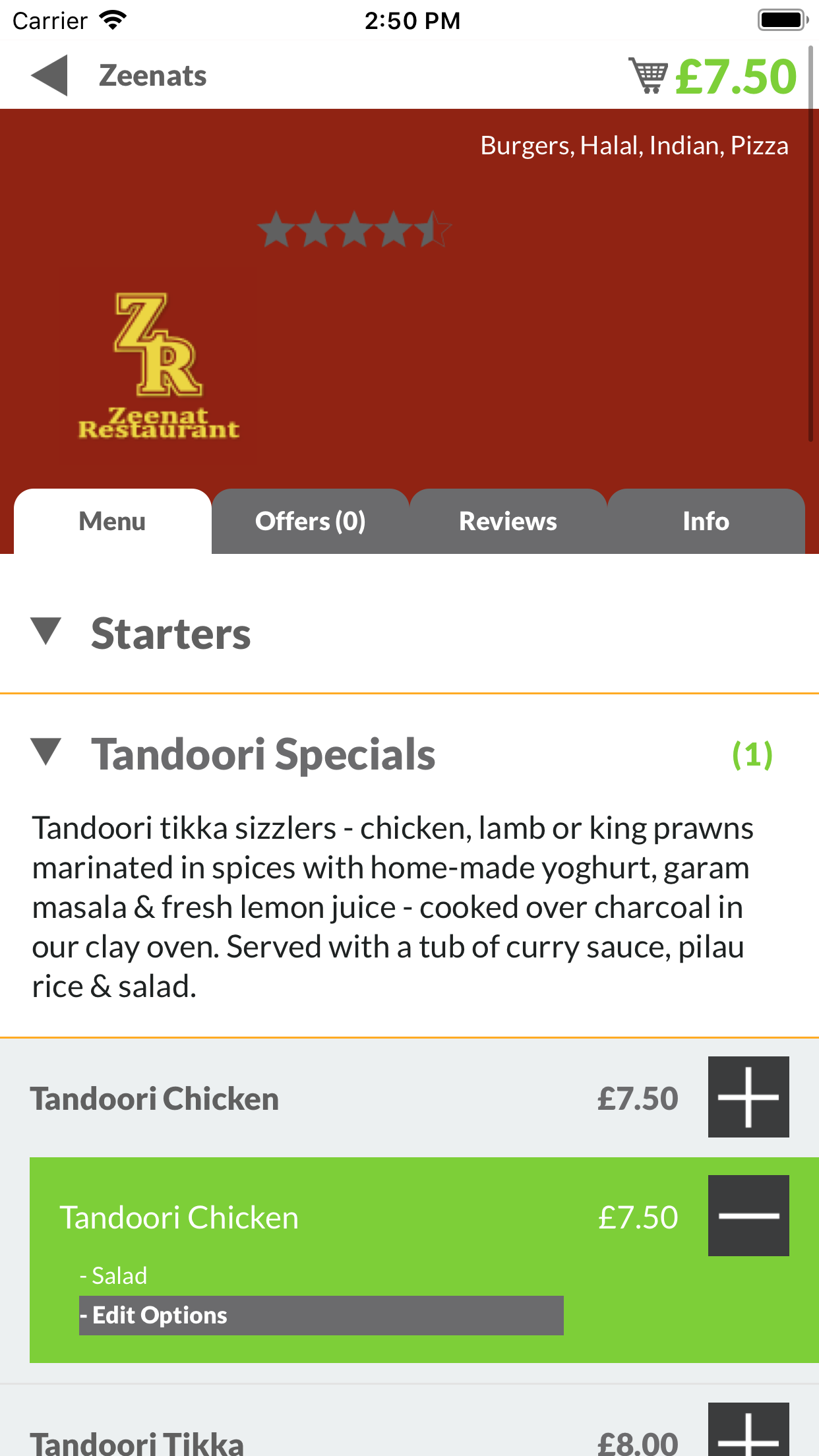Viewport: 819px width, 1456px height.
Task: View the Info tab
Action: 706,522
